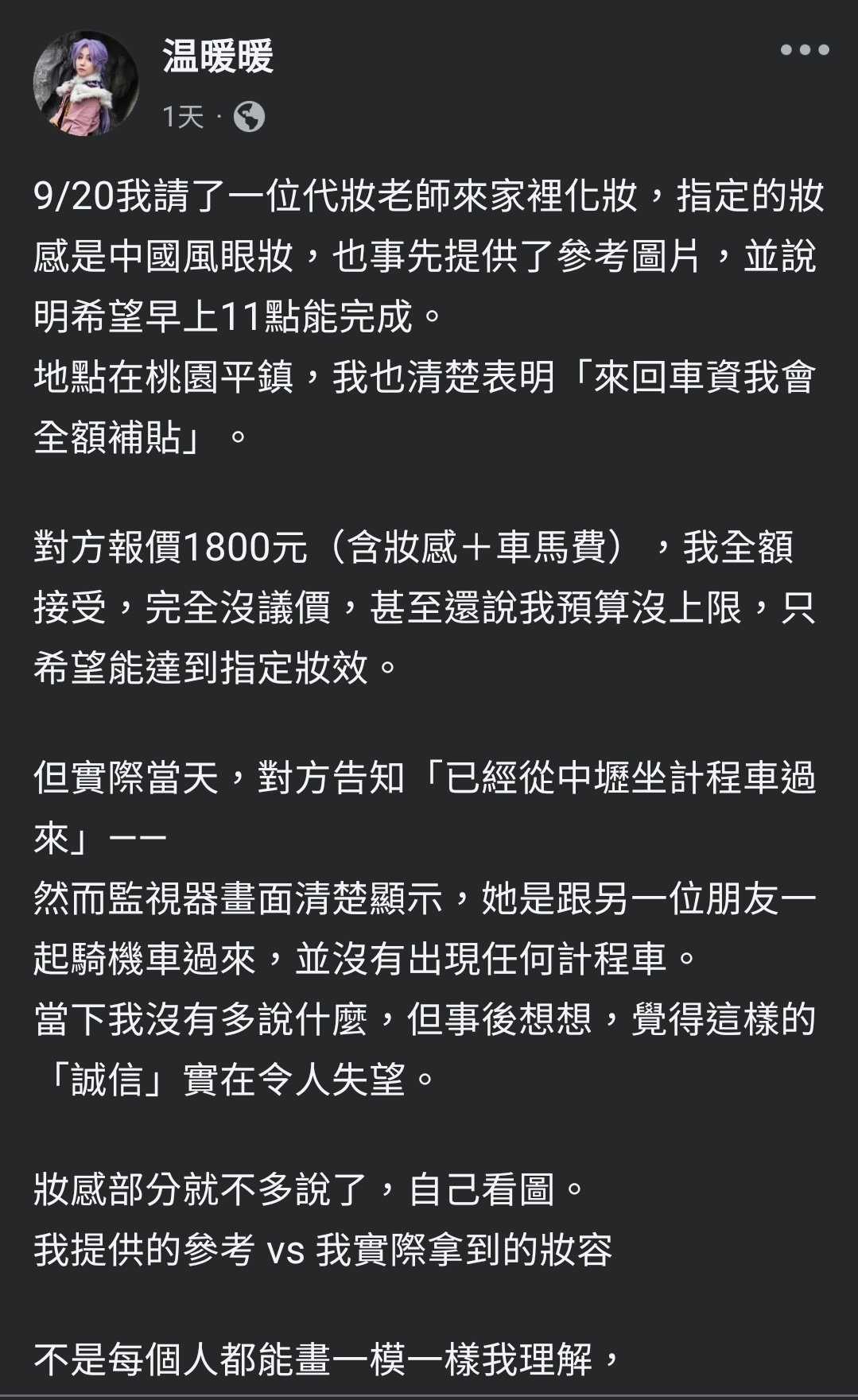Open the post's three-dot options menu
Viewport: 858px width, 1400px height.
point(805,50)
